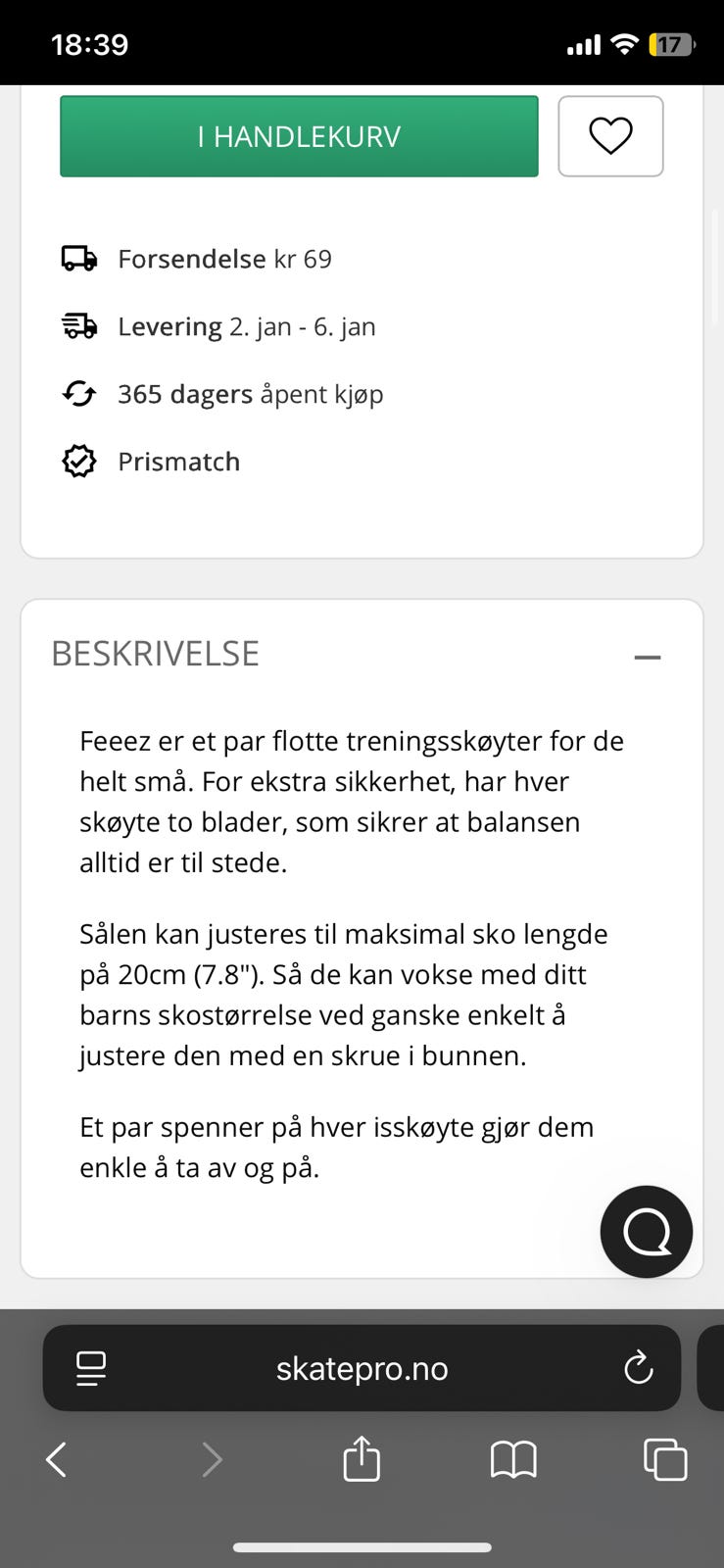
Task: Tap the shipping truck icon beside Forsendelse
Action: click(x=78, y=259)
